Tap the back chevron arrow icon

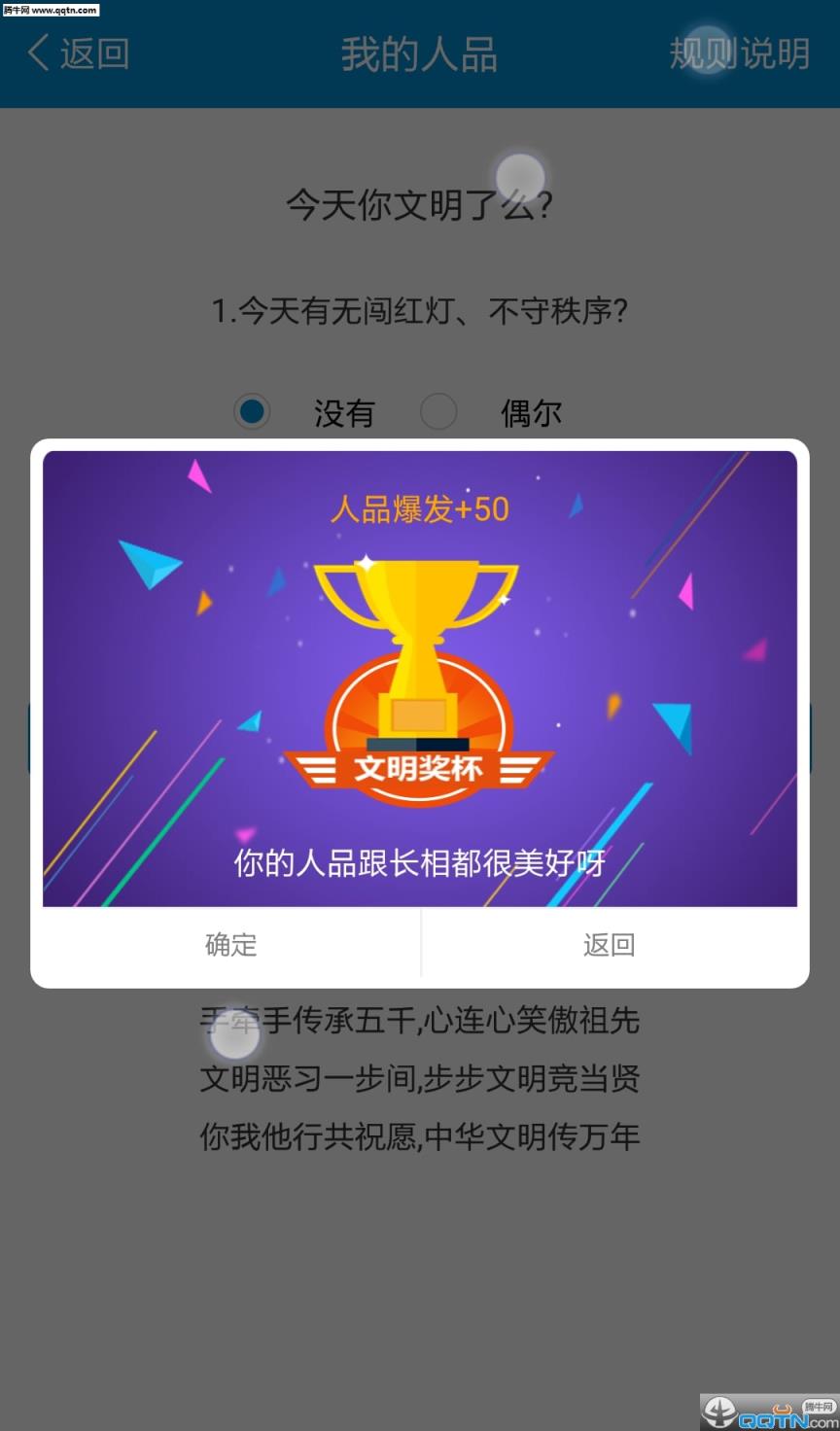click(x=39, y=53)
